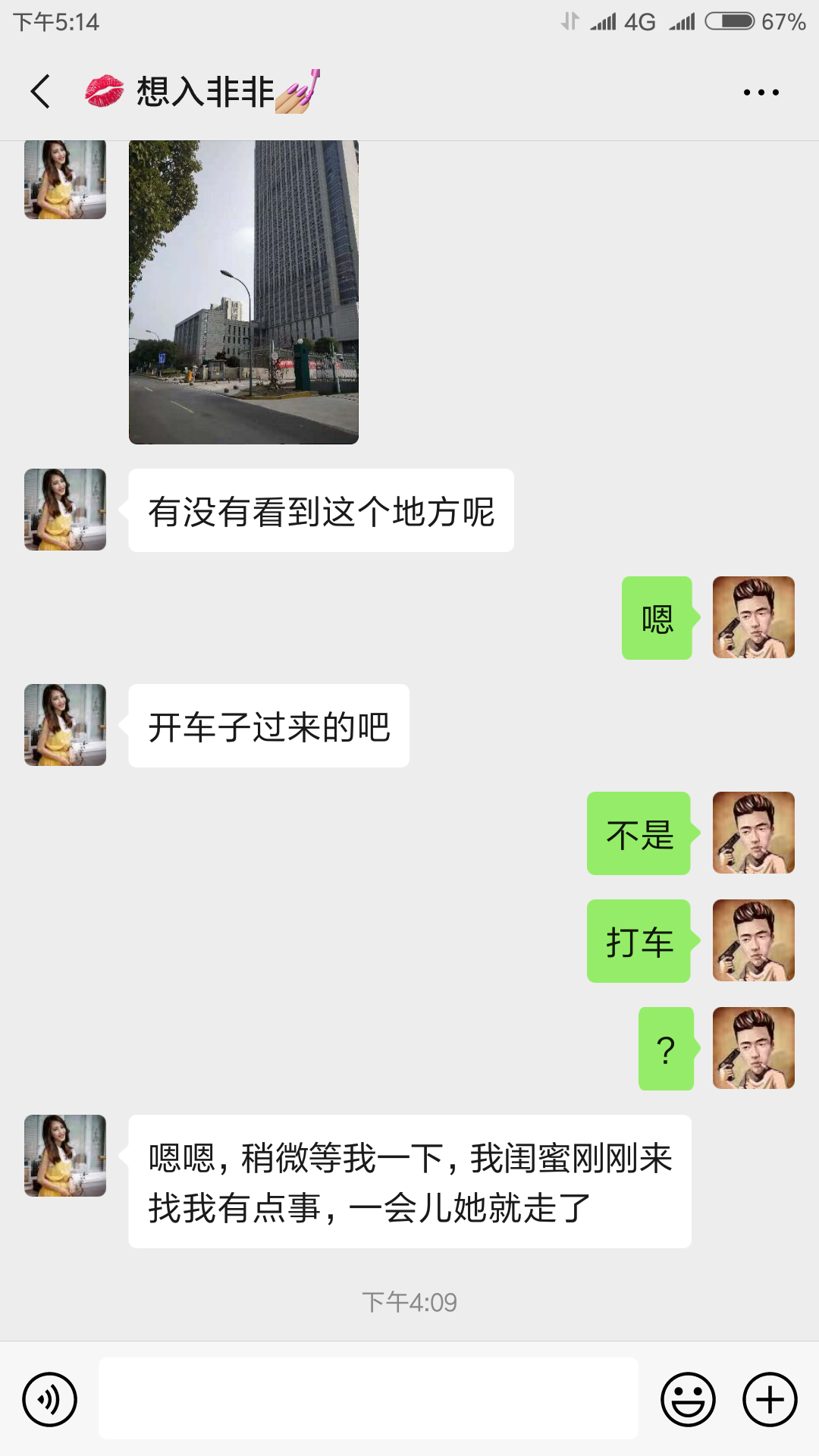Viewport: 819px width, 1456px height.
Task: Open the building photo thumbnail
Action: click(243, 291)
